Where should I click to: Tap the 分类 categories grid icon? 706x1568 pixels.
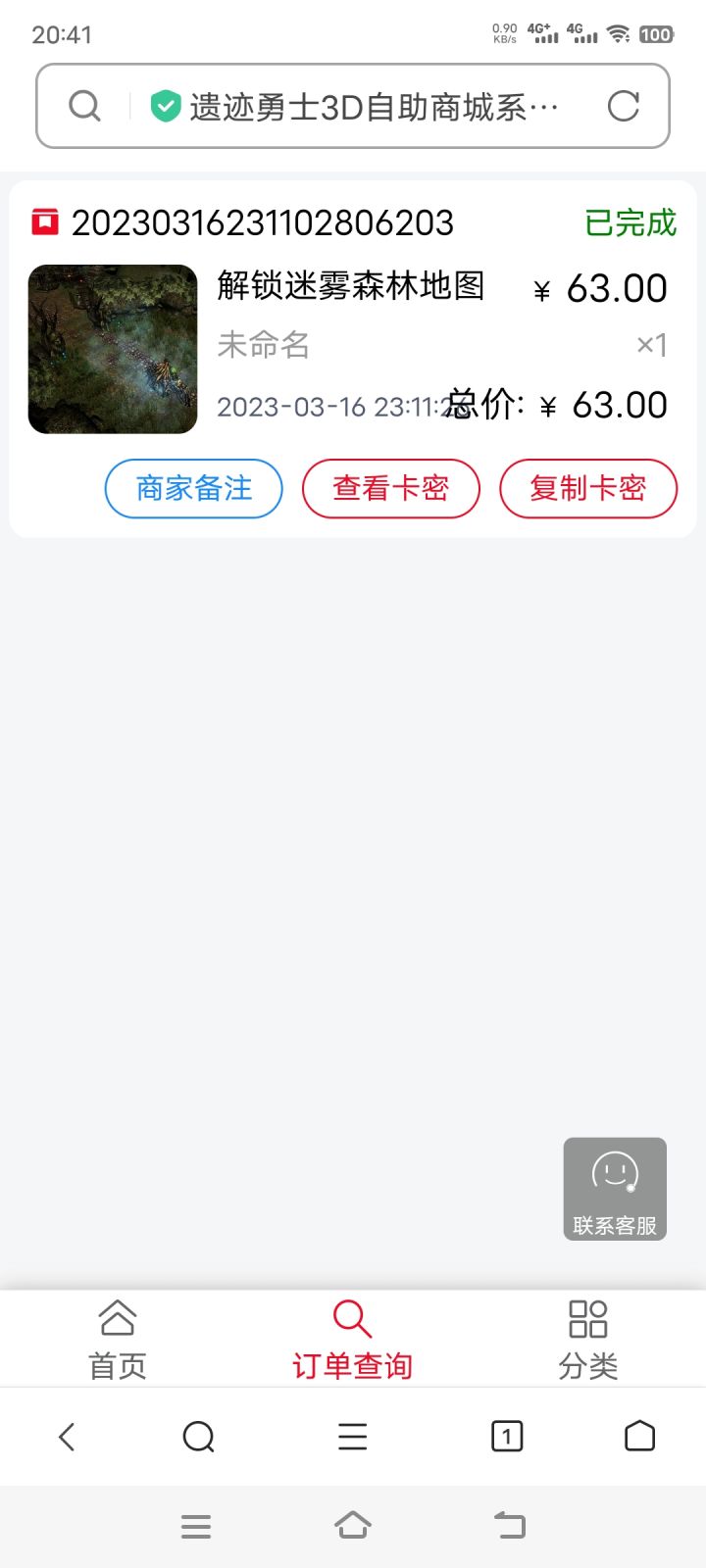(x=588, y=1320)
